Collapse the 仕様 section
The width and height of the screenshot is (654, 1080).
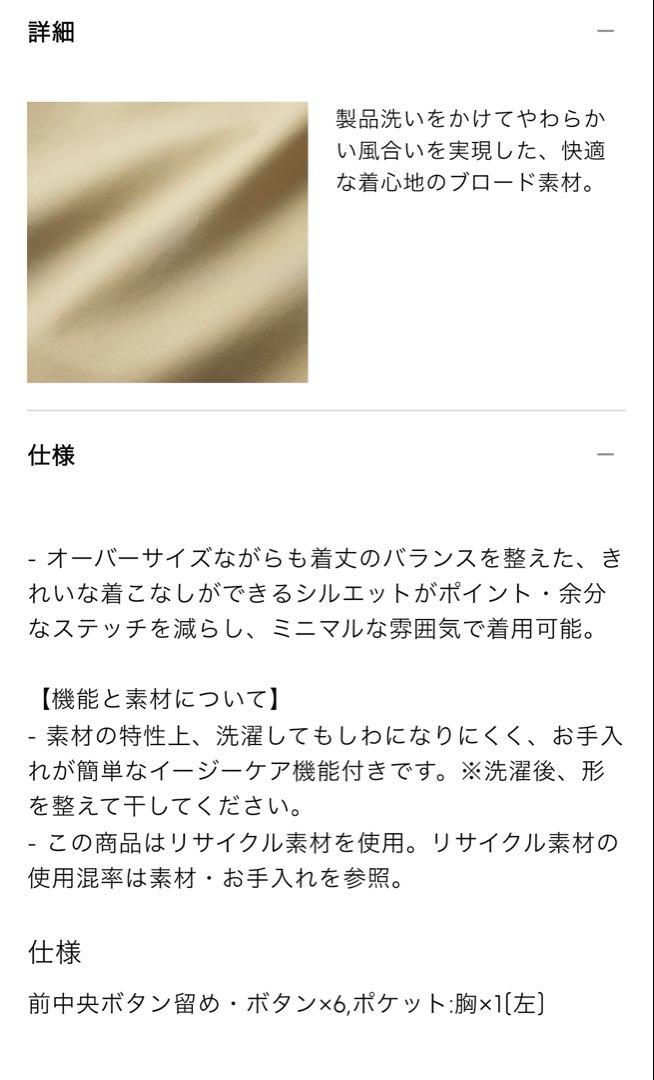605,455
